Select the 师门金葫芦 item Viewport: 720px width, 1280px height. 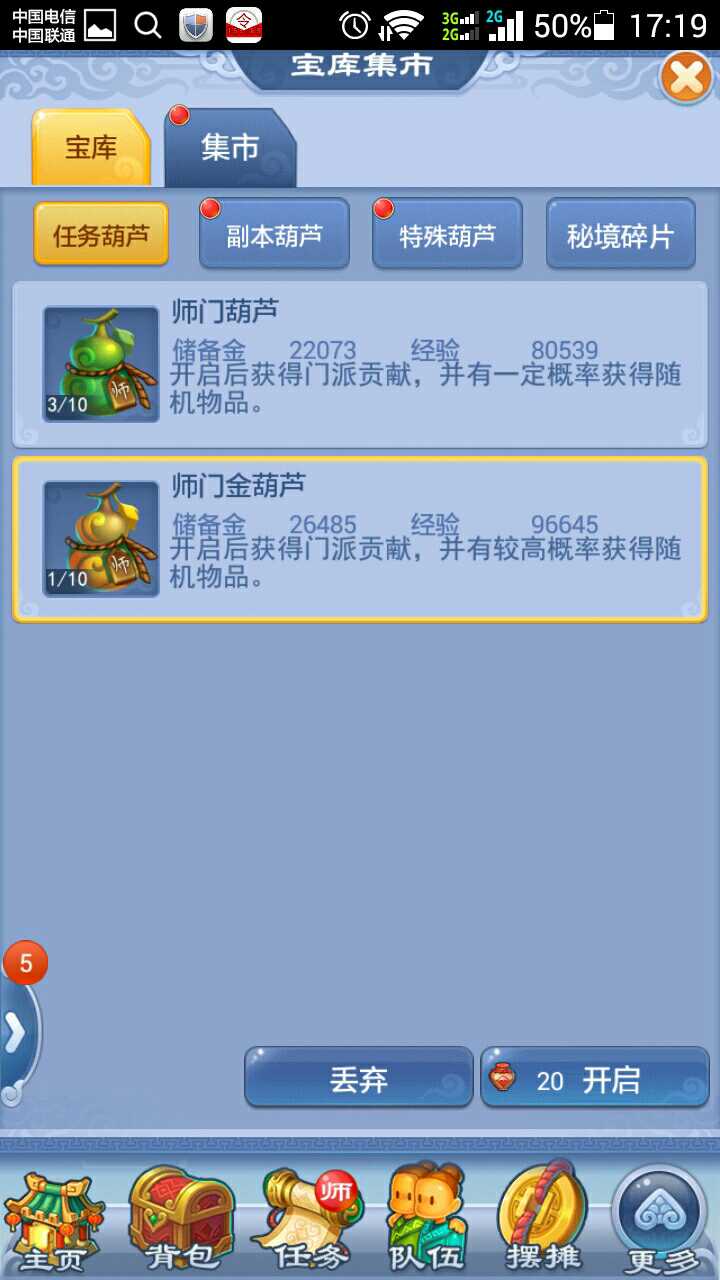point(360,538)
